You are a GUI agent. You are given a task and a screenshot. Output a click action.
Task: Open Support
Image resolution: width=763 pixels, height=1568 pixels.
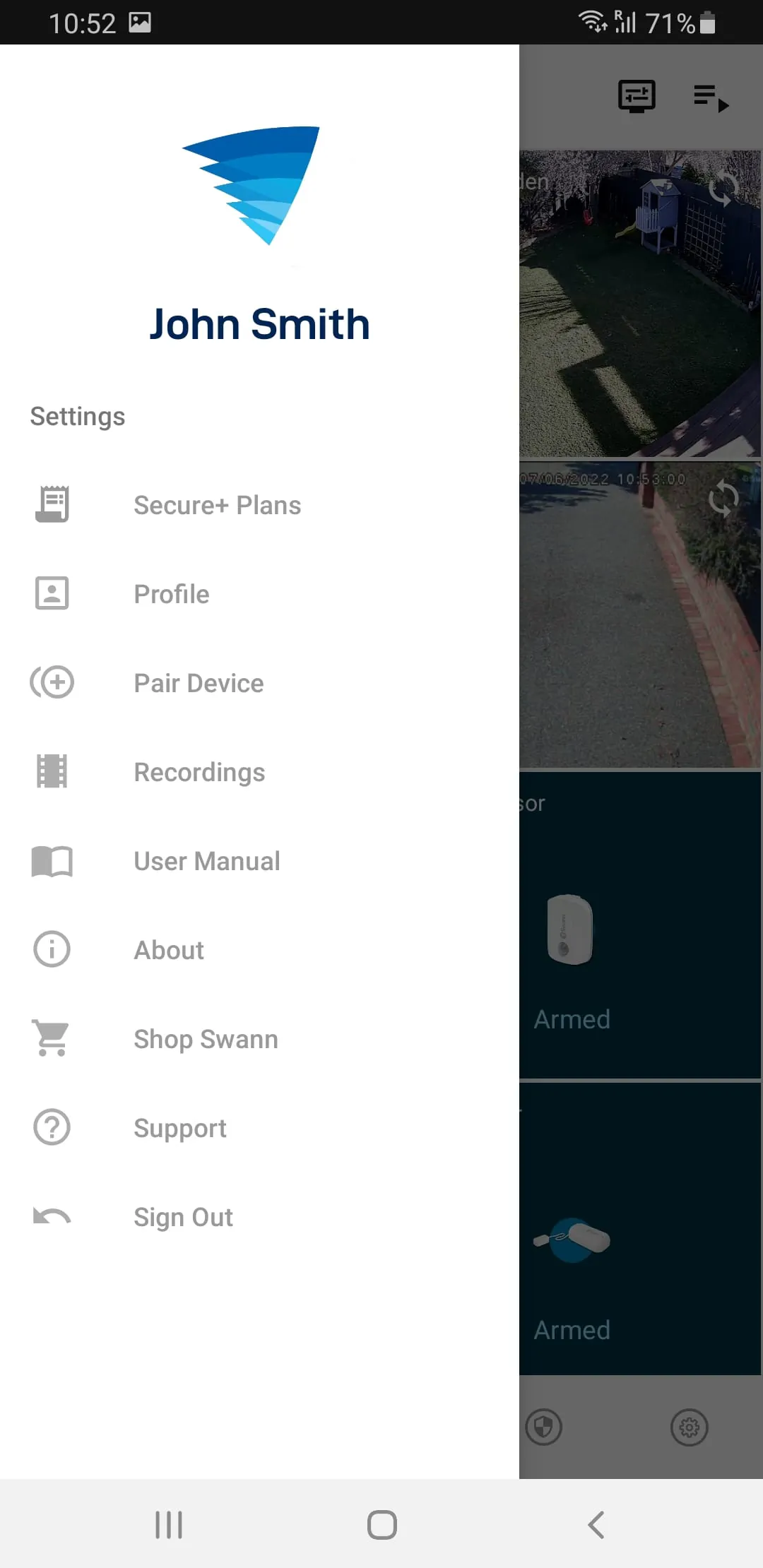[x=180, y=1129]
